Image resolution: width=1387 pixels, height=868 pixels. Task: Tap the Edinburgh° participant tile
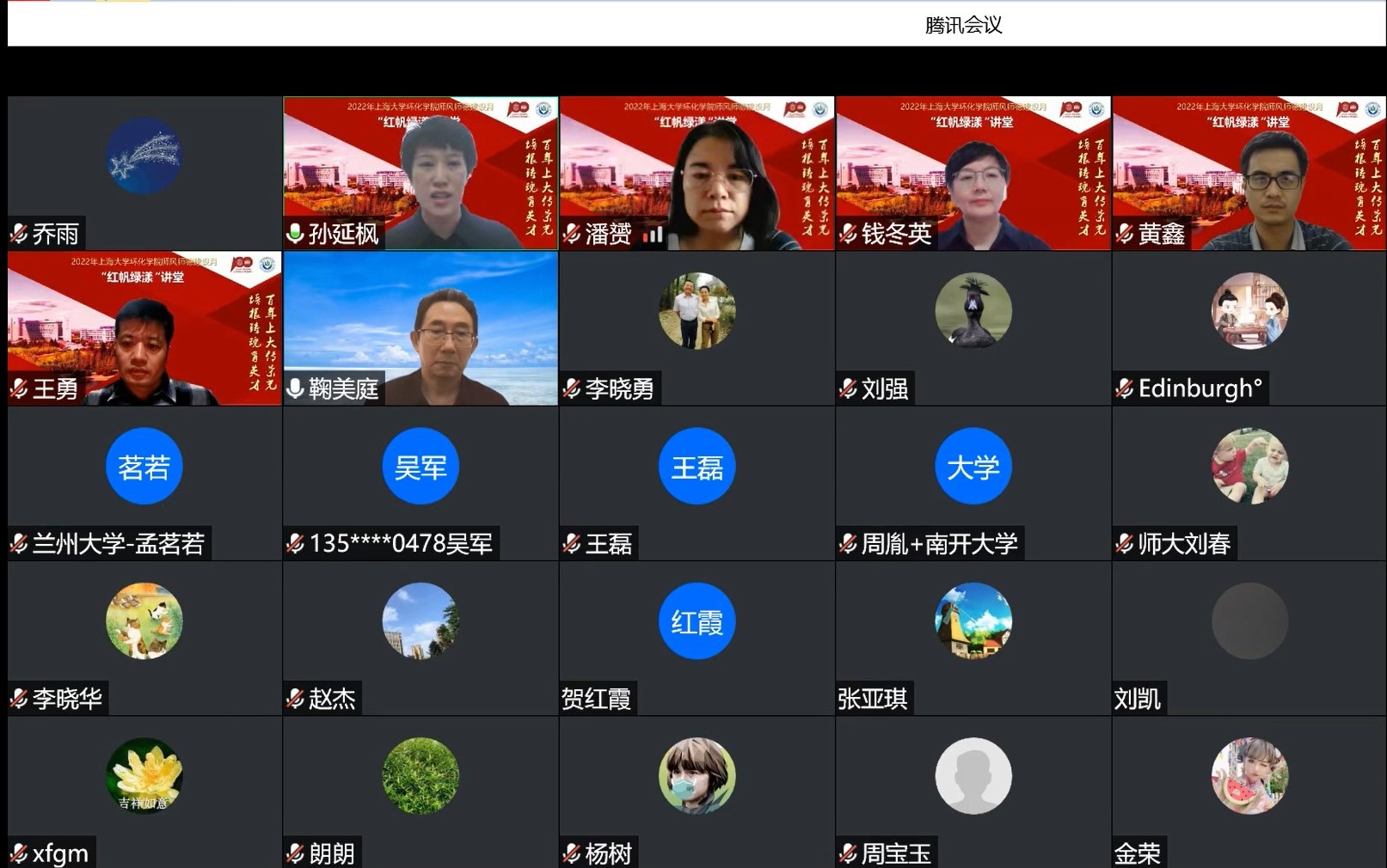[x=1249, y=327]
